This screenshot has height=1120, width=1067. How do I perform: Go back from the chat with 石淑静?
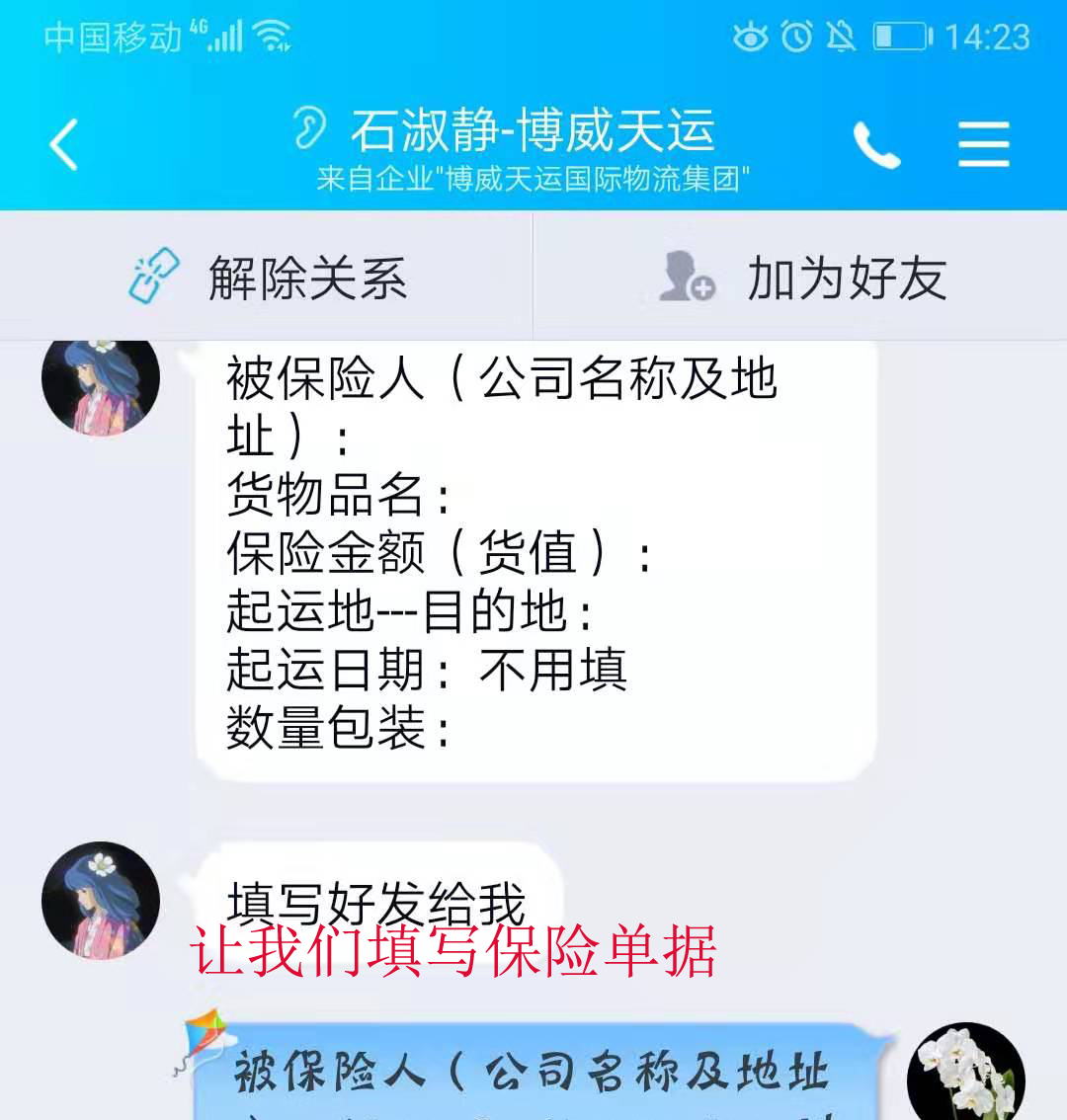[x=64, y=145]
